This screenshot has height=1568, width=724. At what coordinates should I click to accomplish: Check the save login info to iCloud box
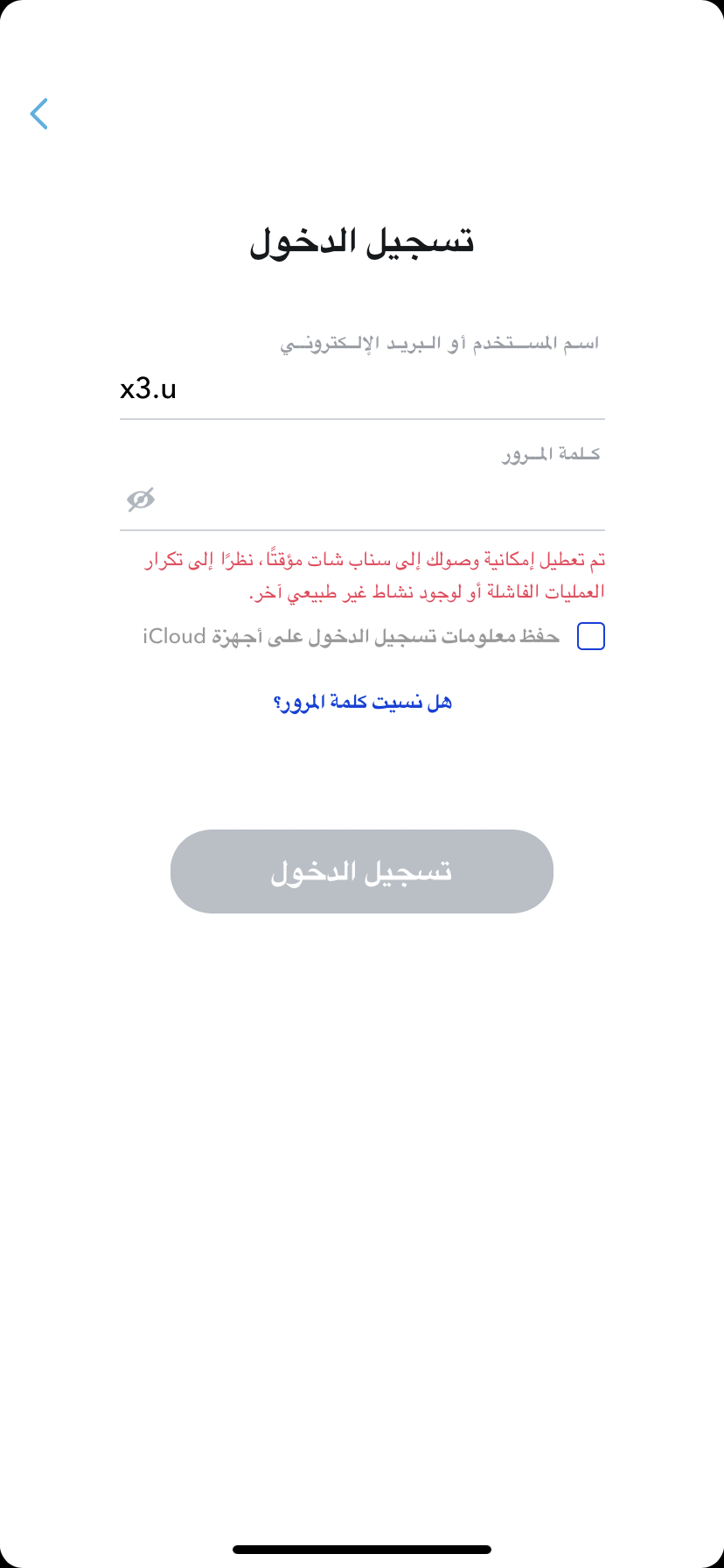[591, 636]
